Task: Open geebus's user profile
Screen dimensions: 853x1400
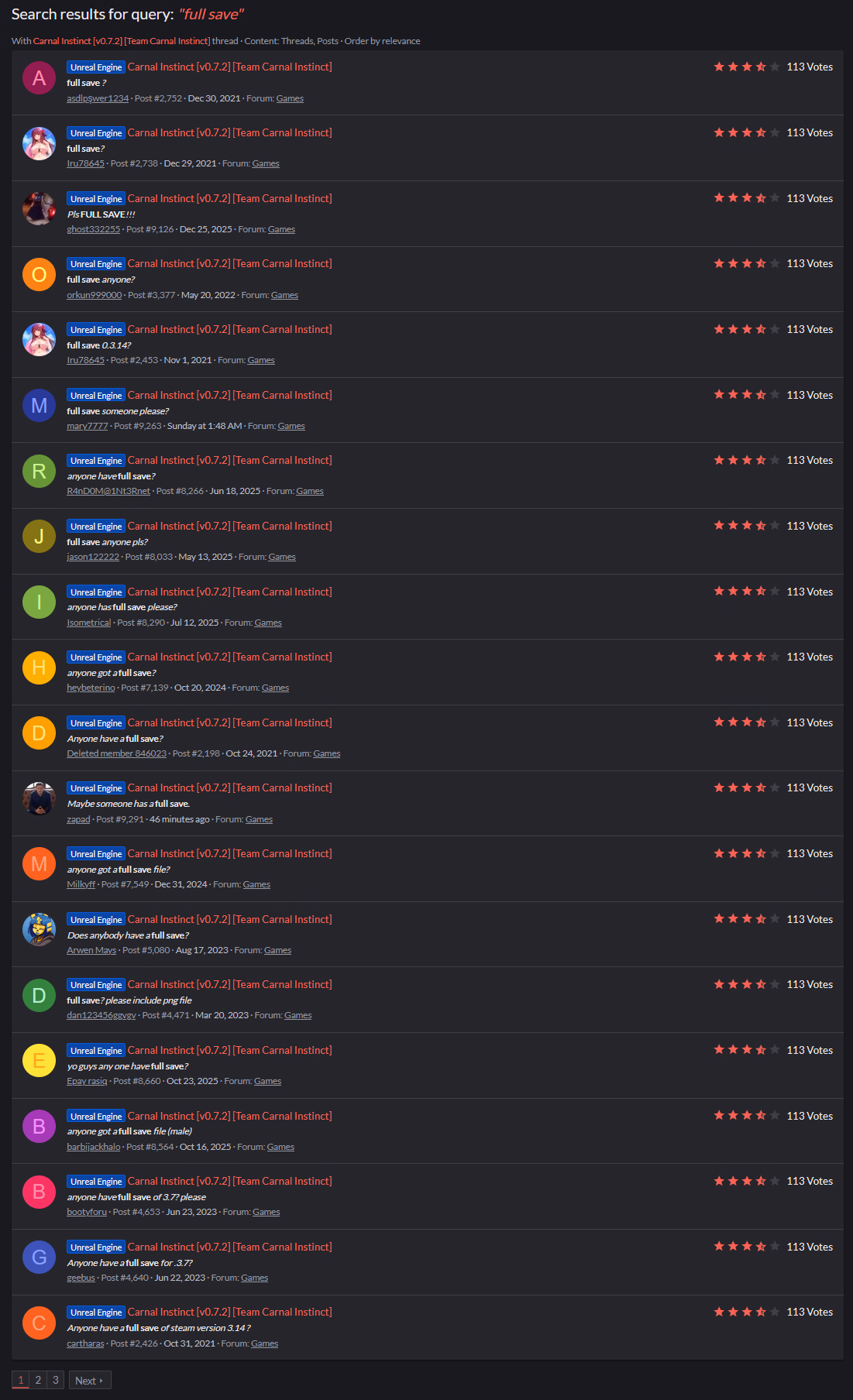Action: point(81,1278)
